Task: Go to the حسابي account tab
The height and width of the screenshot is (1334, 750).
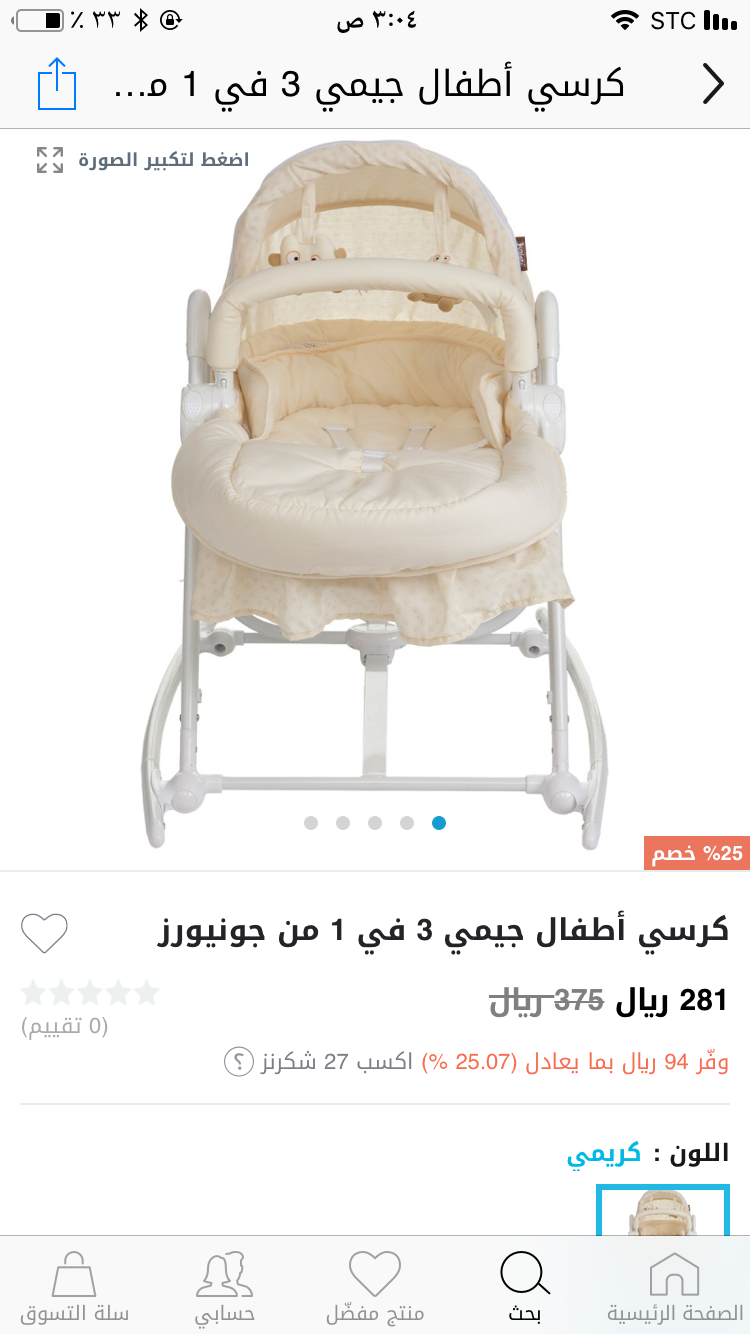Action: tap(225, 1287)
